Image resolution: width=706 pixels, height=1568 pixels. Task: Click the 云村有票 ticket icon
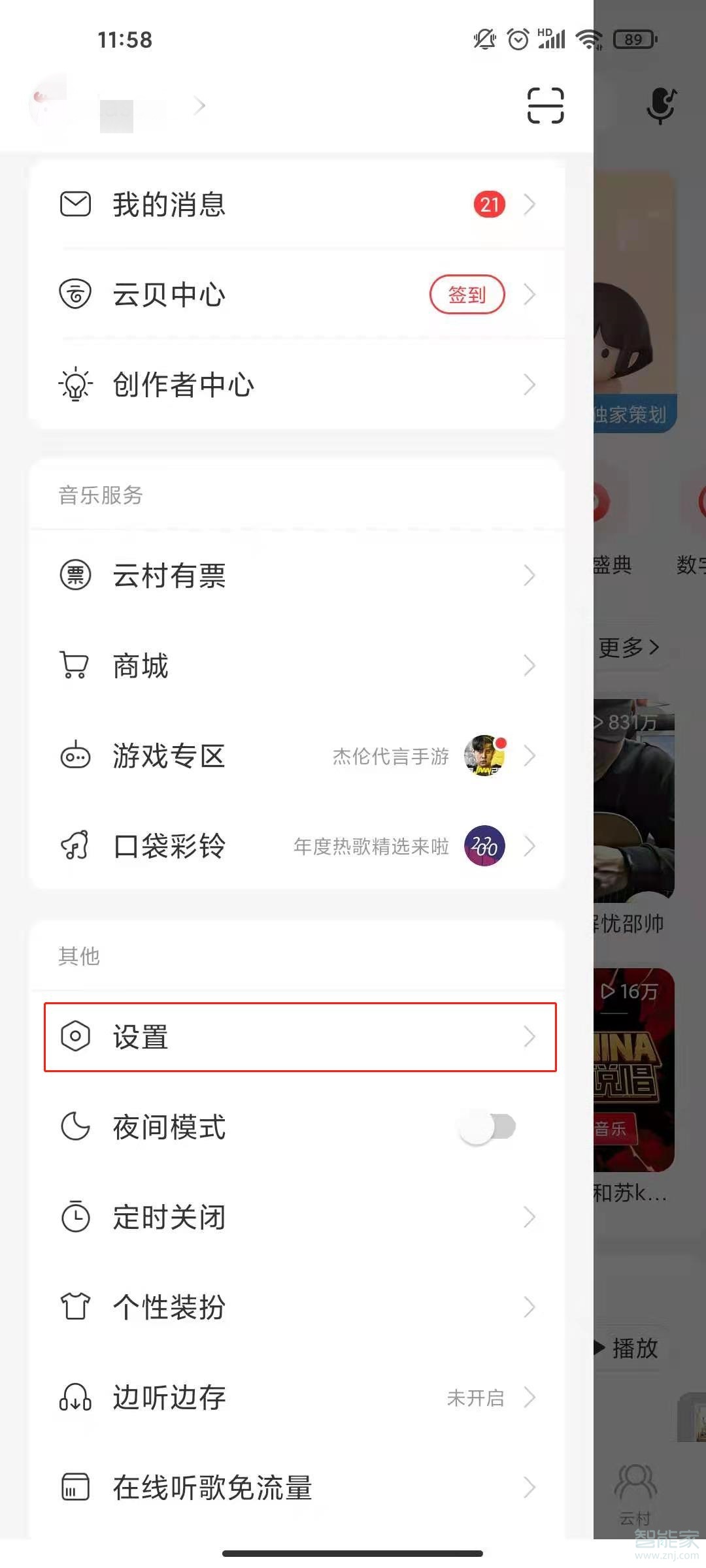[75, 575]
